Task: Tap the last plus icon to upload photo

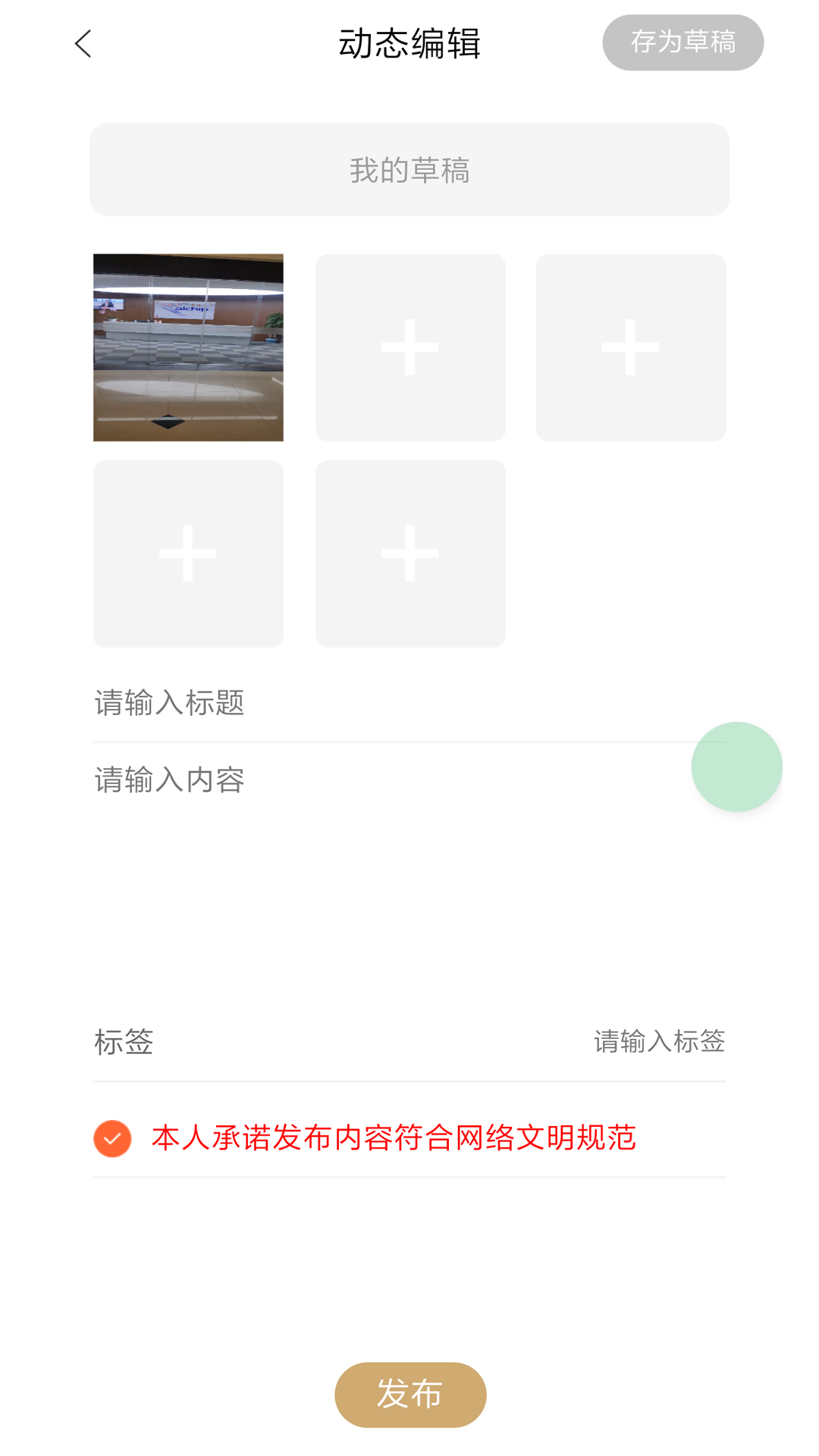Action: coord(409,553)
